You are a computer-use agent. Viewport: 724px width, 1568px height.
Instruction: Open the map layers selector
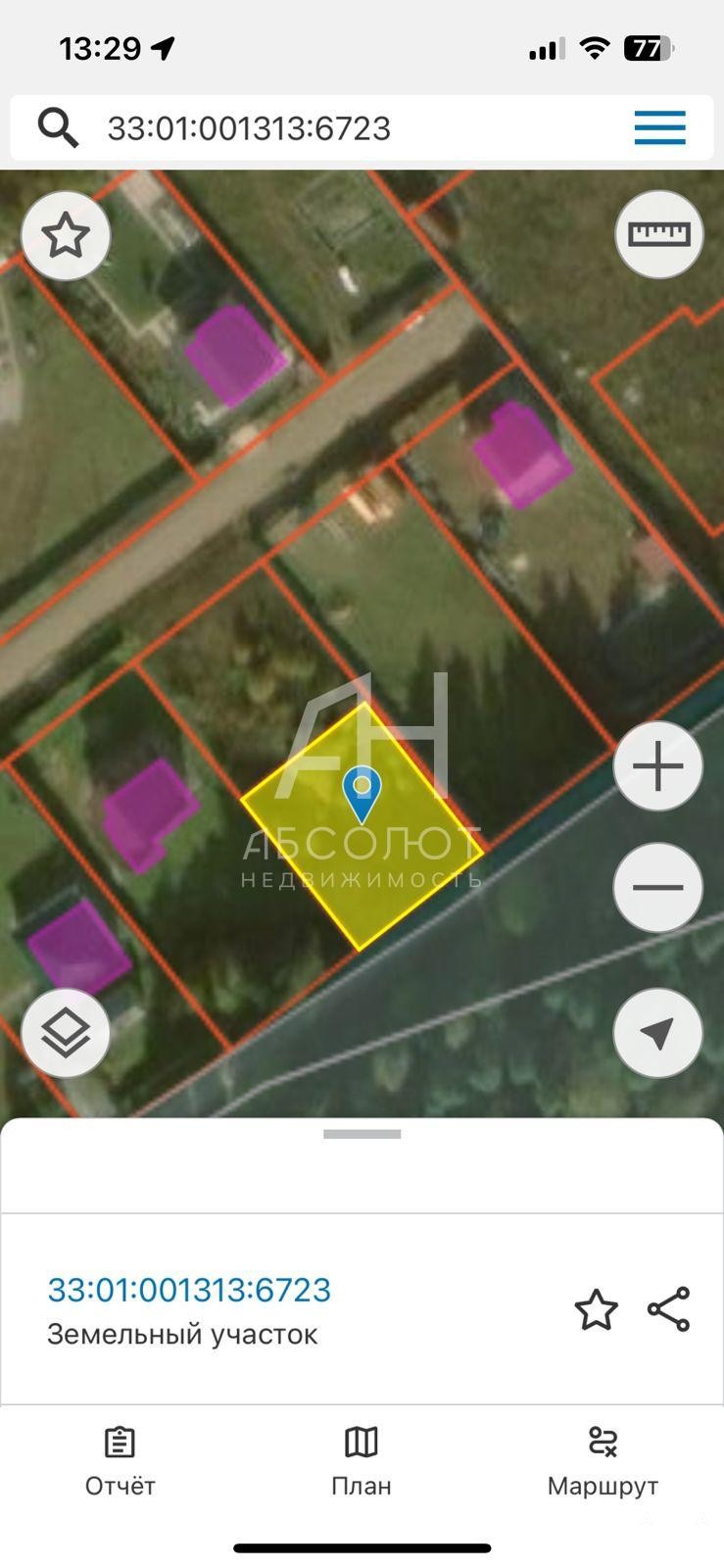66,1033
